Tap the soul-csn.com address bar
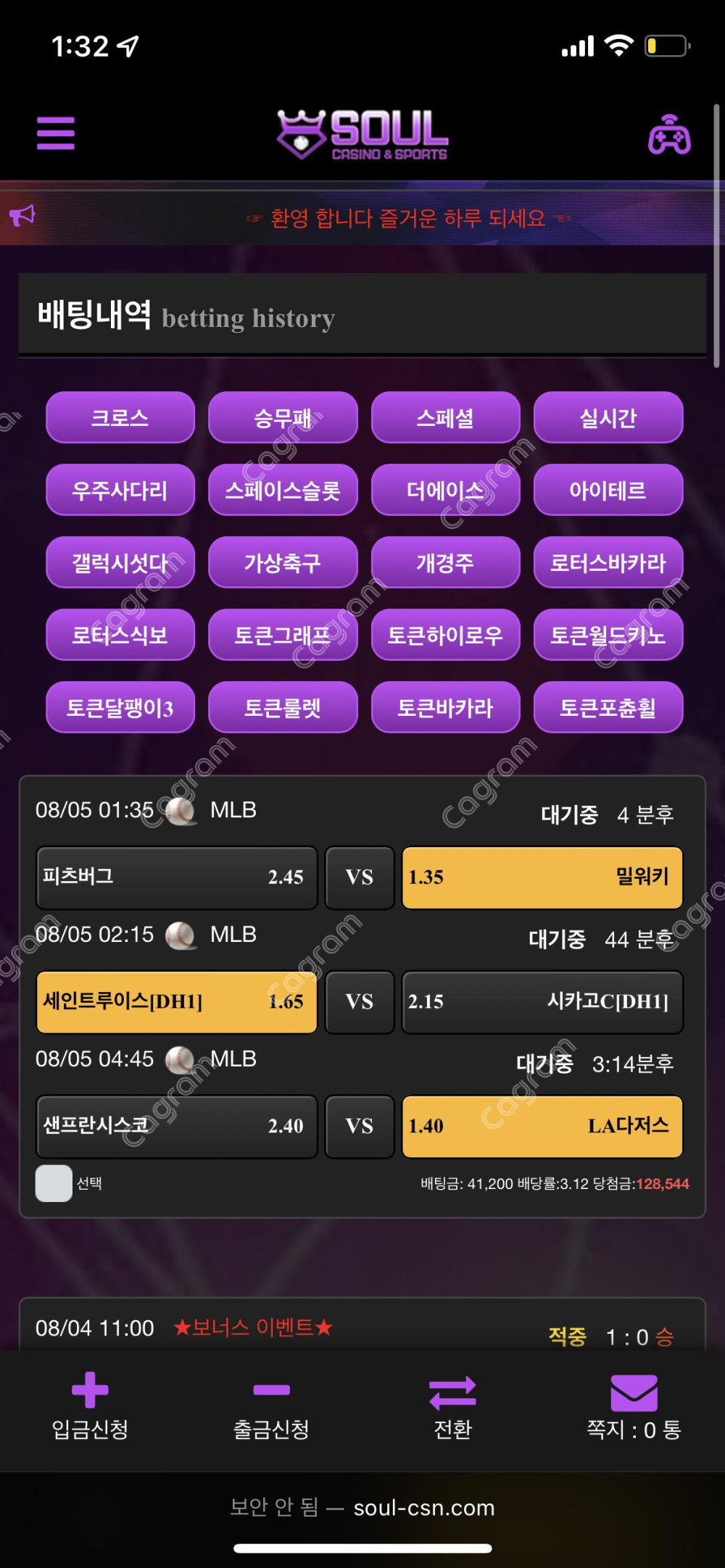This screenshot has width=725, height=1568. tap(362, 1507)
